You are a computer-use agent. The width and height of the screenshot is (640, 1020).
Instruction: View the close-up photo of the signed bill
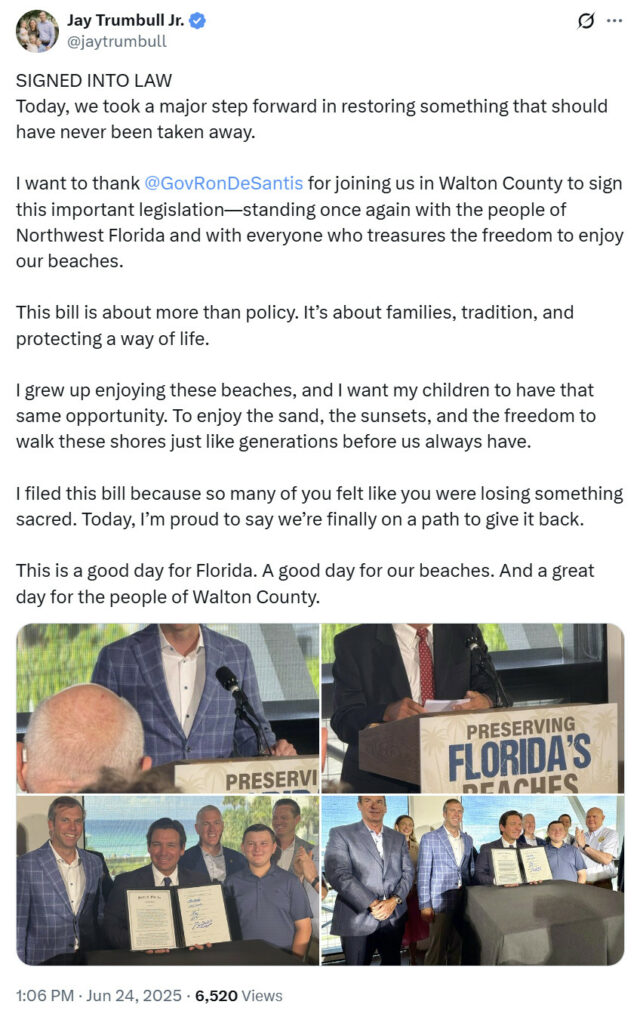[x=168, y=880]
